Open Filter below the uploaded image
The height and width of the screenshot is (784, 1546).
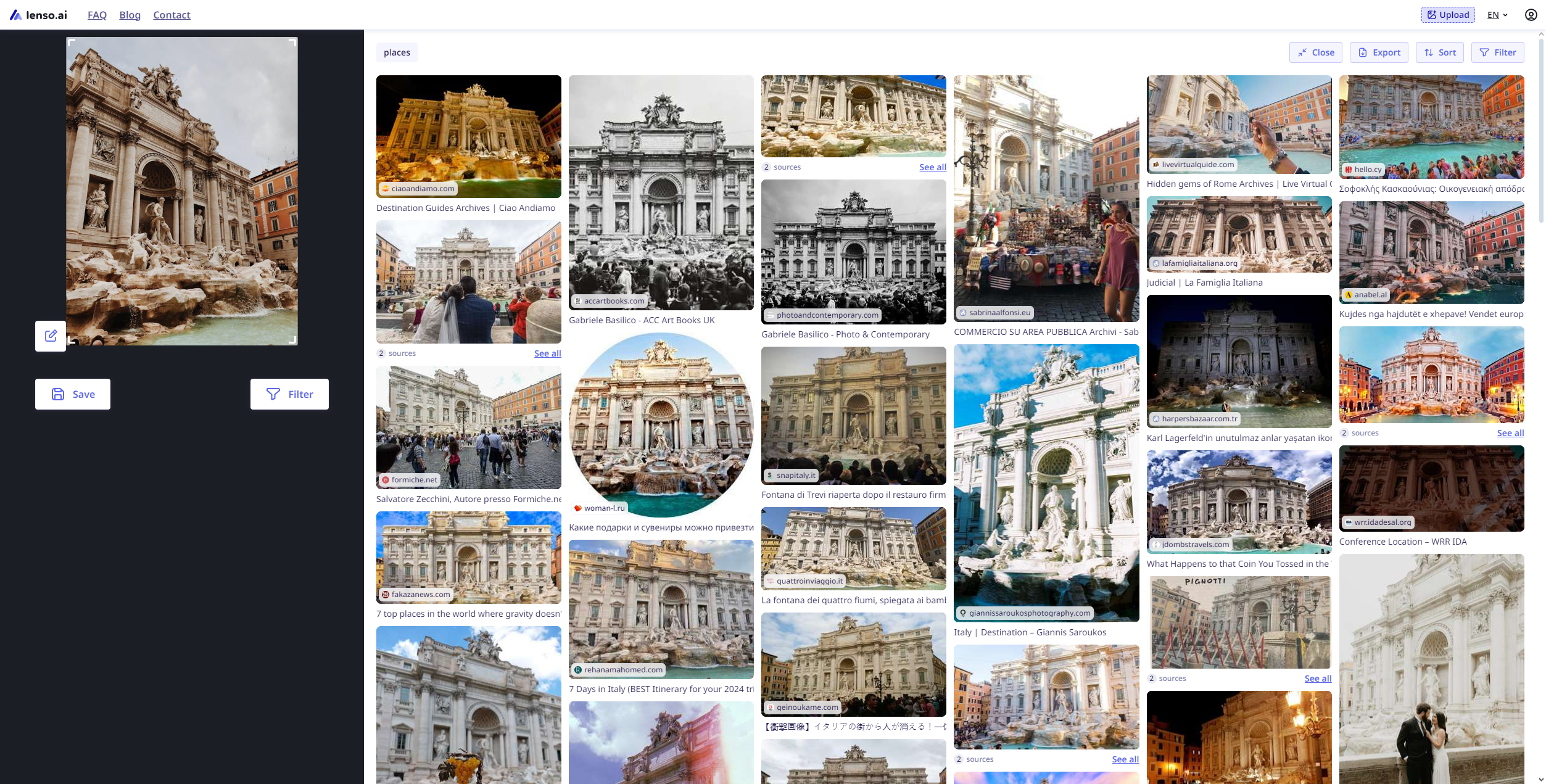[289, 394]
